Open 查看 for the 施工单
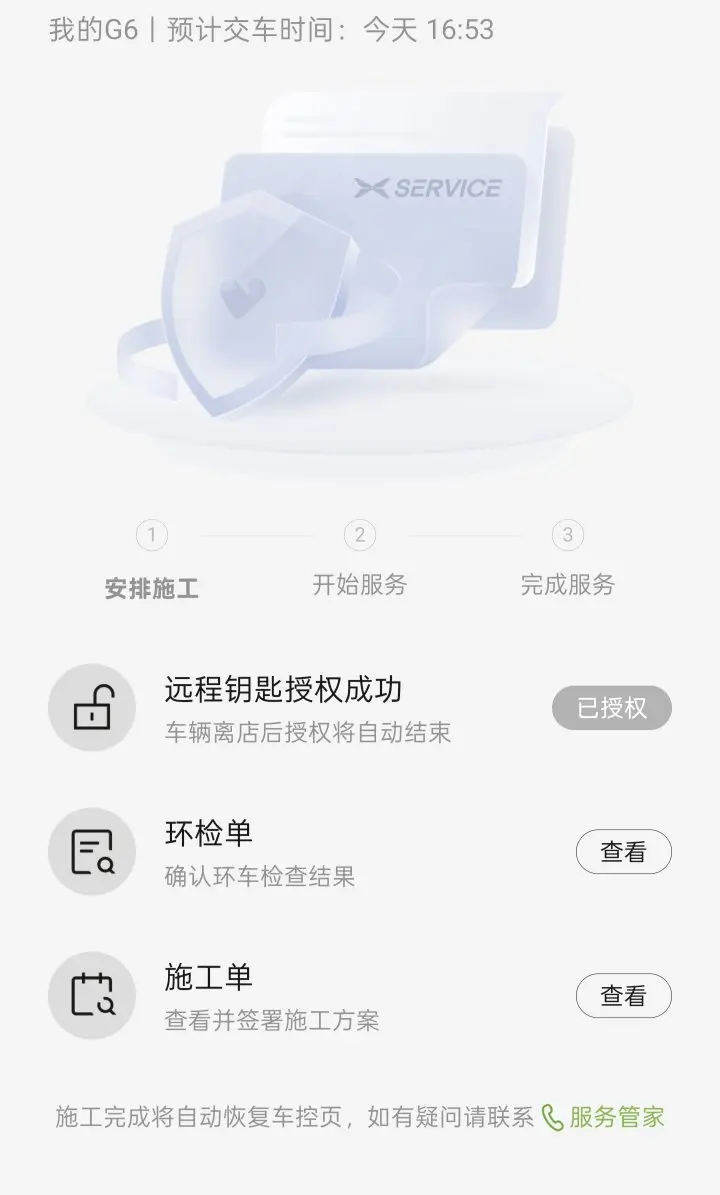This screenshot has height=1195, width=720. (623, 996)
